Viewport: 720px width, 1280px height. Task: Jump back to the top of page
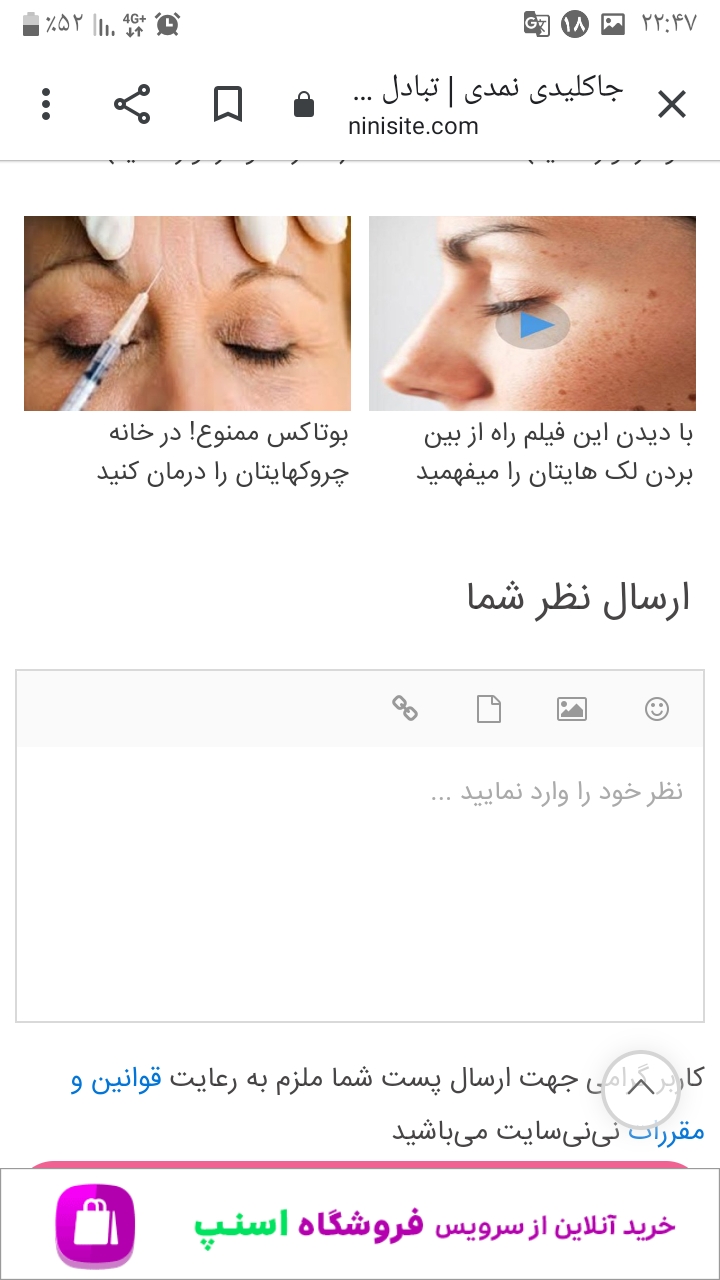point(641,1088)
